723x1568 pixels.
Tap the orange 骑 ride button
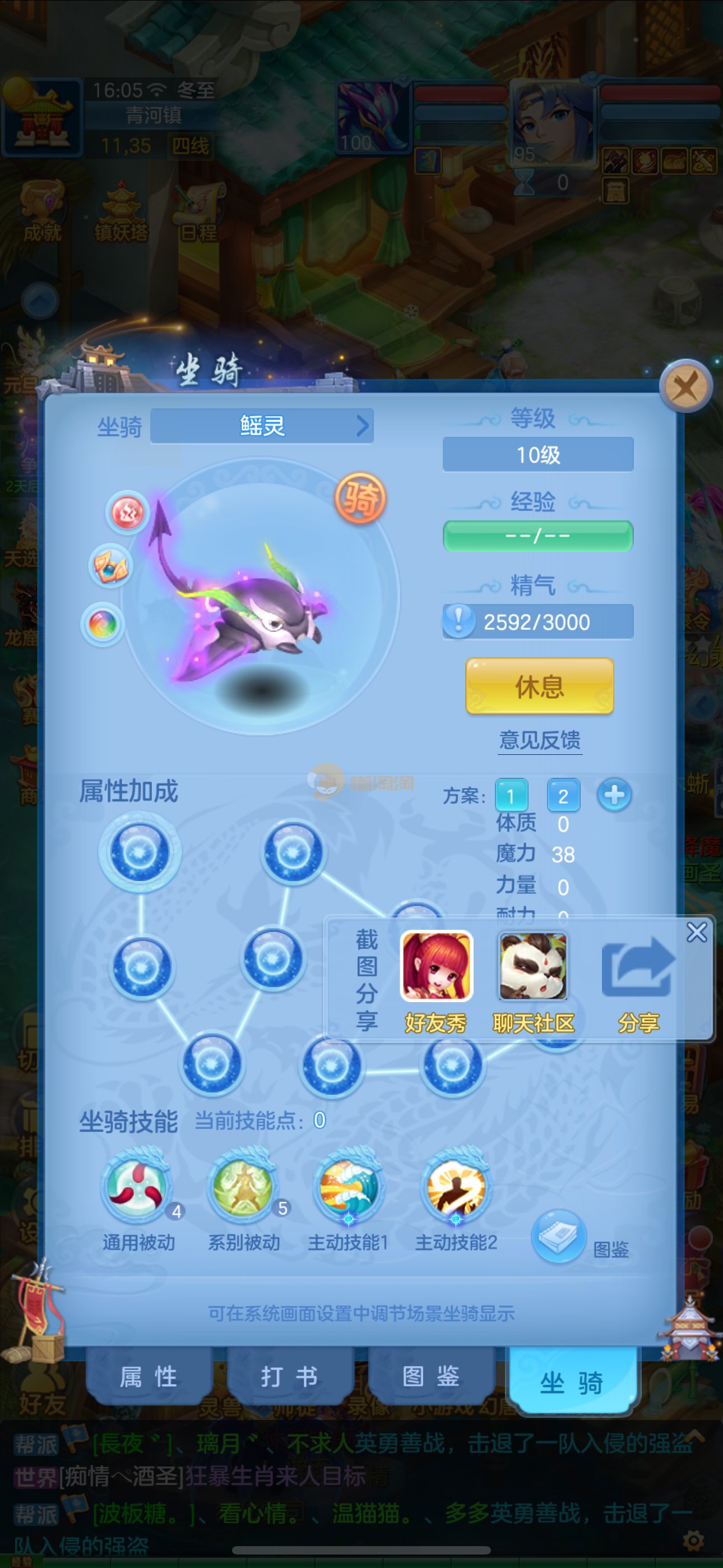[x=360, y=499]
